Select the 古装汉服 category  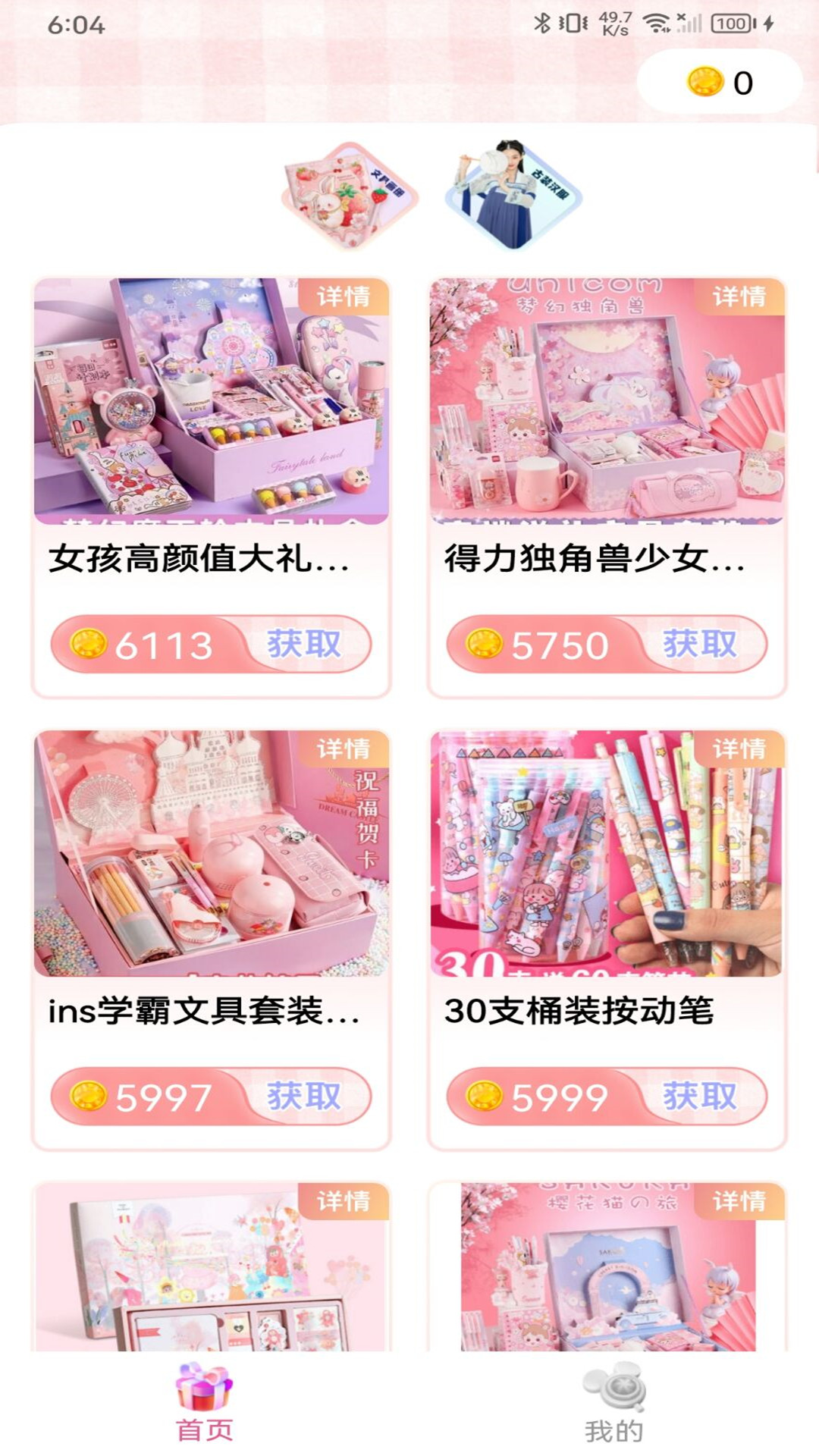click(x=513, y=195)
